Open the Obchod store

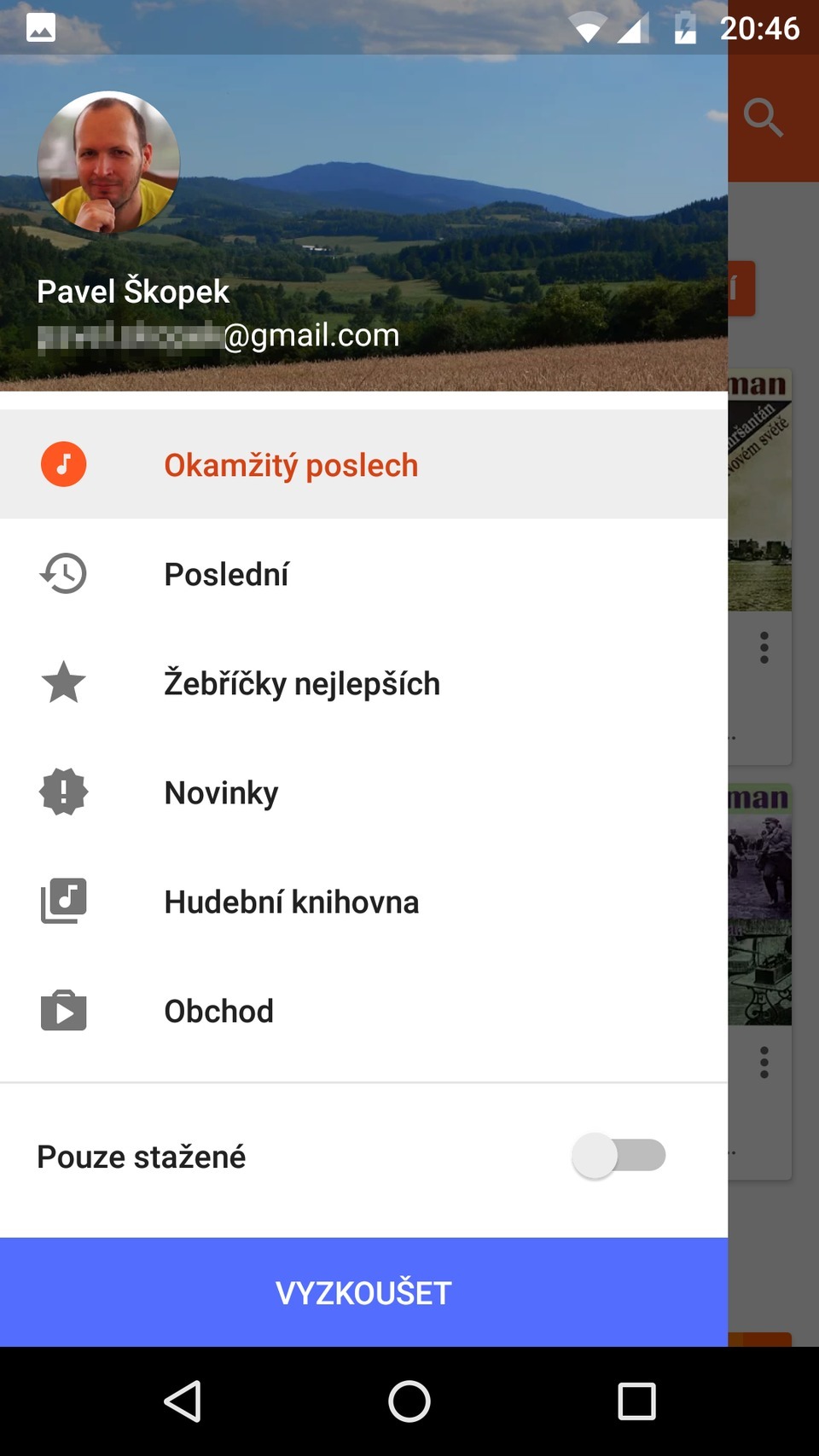coord(218,1011)
